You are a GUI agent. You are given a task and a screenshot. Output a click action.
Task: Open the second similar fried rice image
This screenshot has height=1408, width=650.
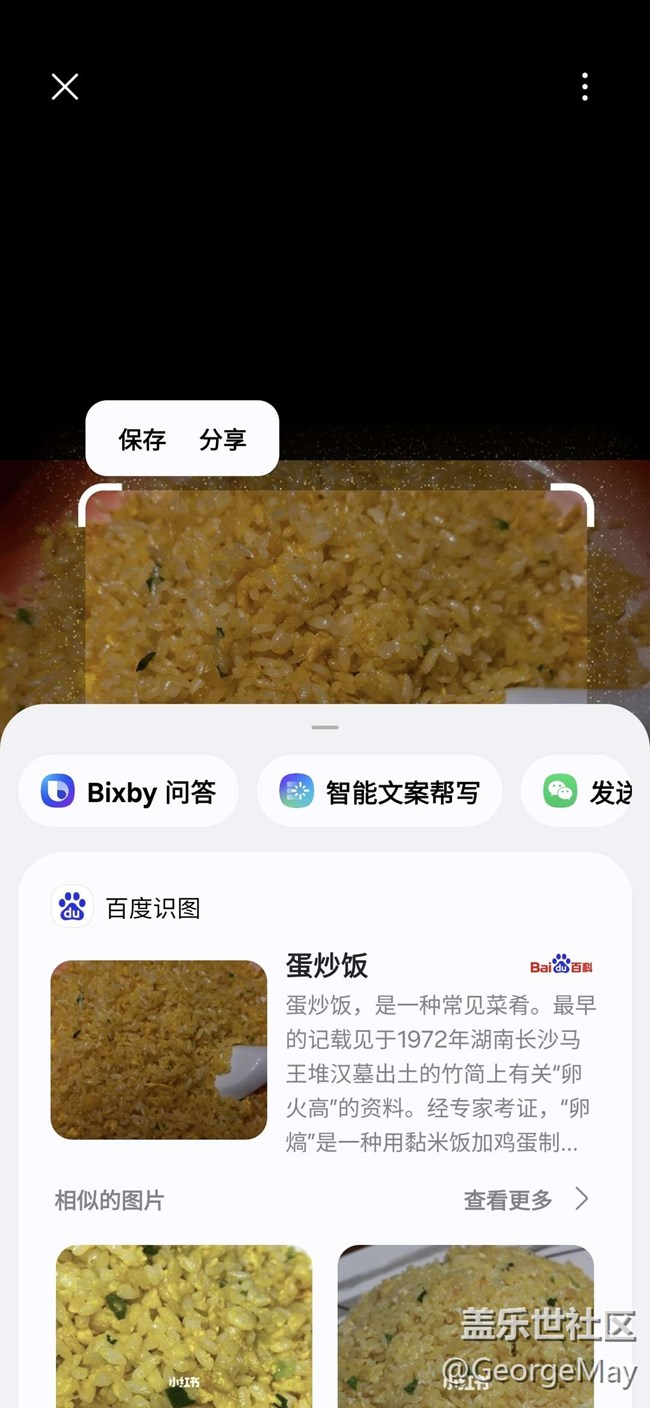point(466,1325)
